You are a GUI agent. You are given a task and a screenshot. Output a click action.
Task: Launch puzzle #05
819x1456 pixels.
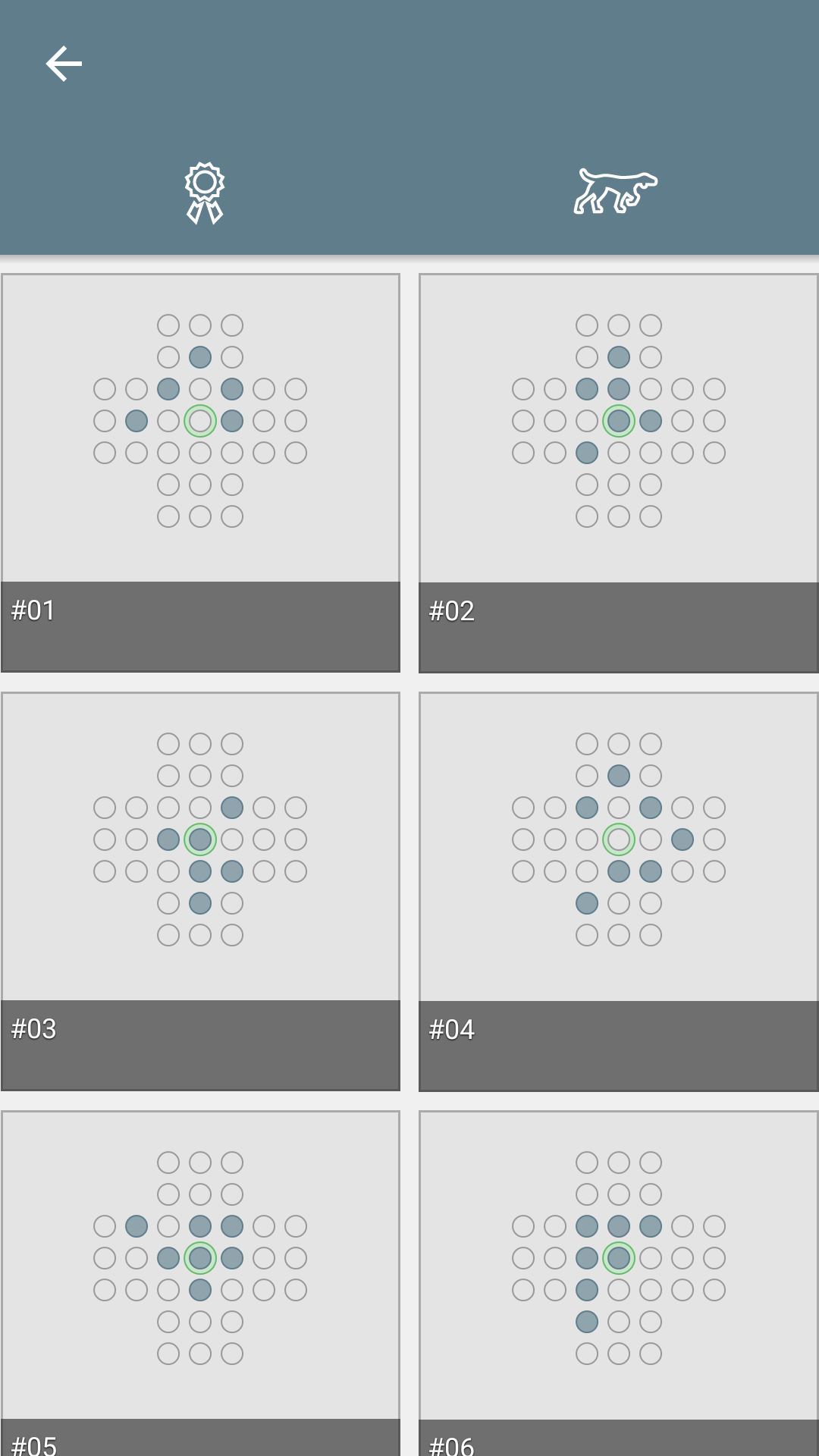(200, 1282)
